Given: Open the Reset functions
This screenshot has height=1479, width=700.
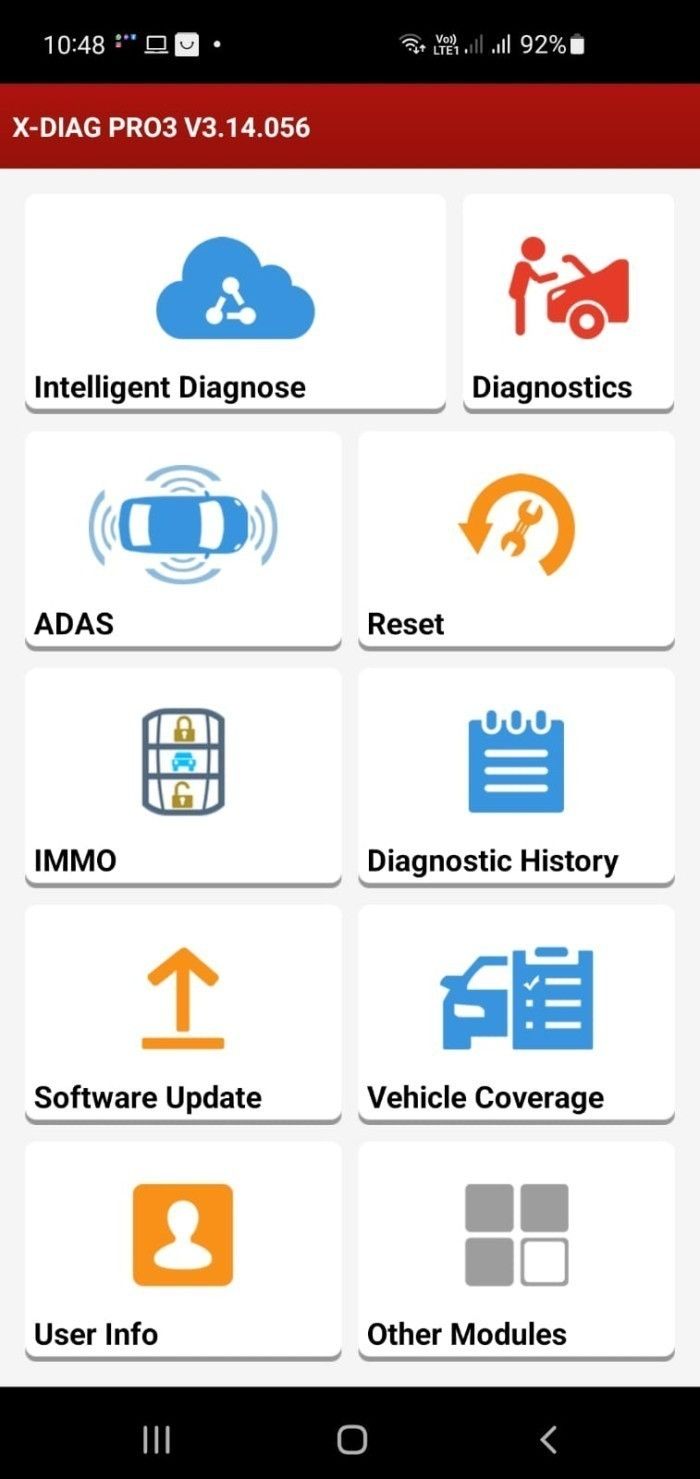Looking at the screenshot, I should (x=516, y=539).
